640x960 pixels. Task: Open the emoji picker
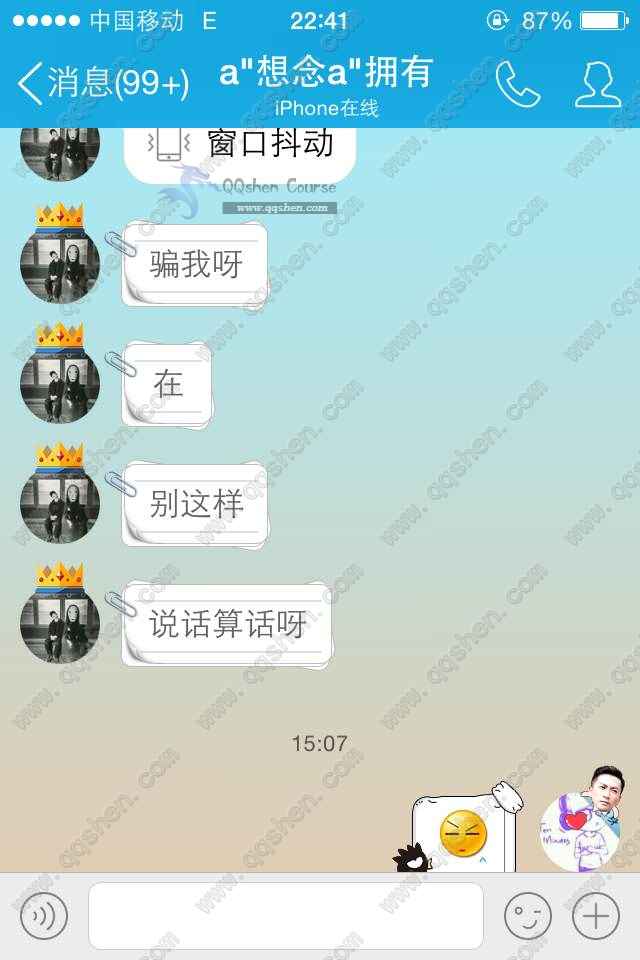(528, 915)
